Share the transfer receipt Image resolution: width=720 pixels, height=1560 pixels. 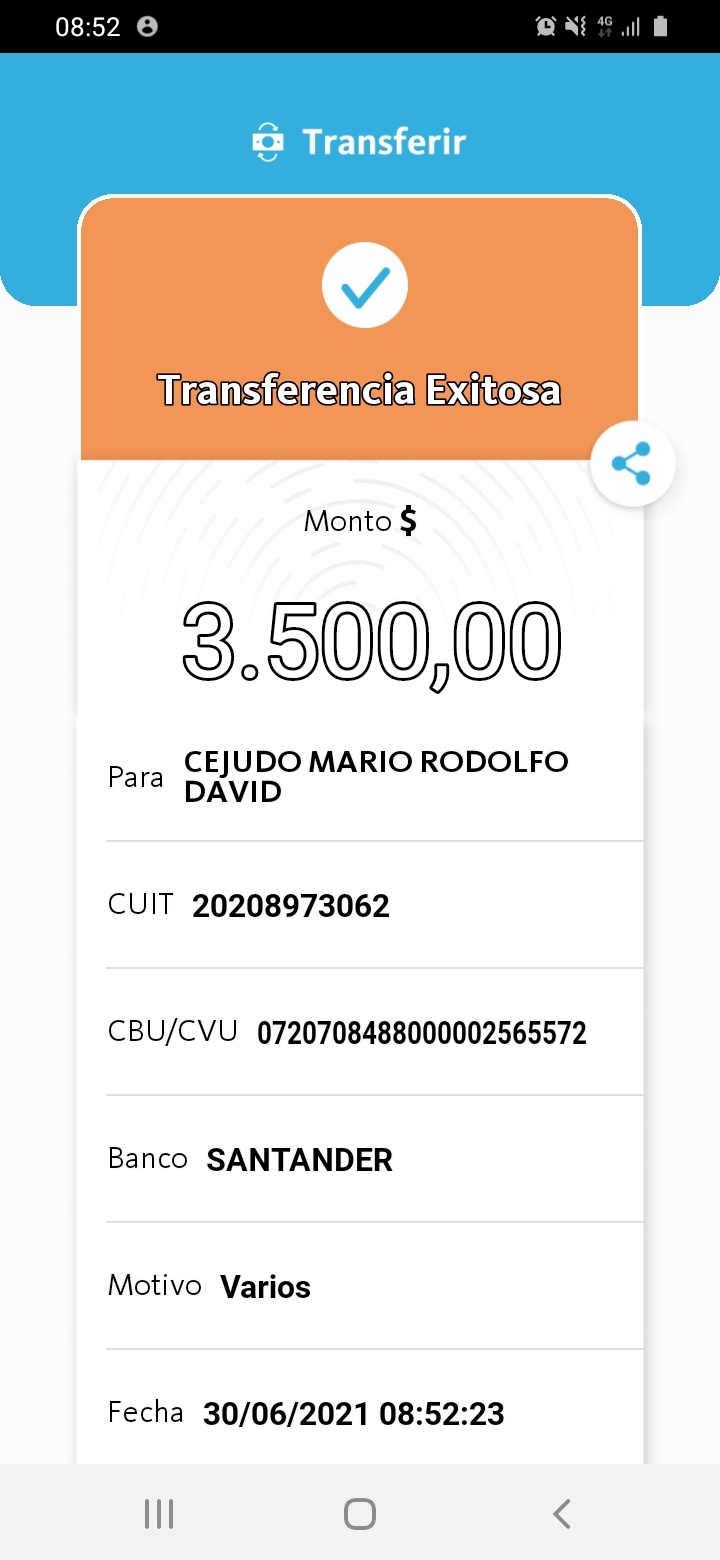[x=632, y=463]
